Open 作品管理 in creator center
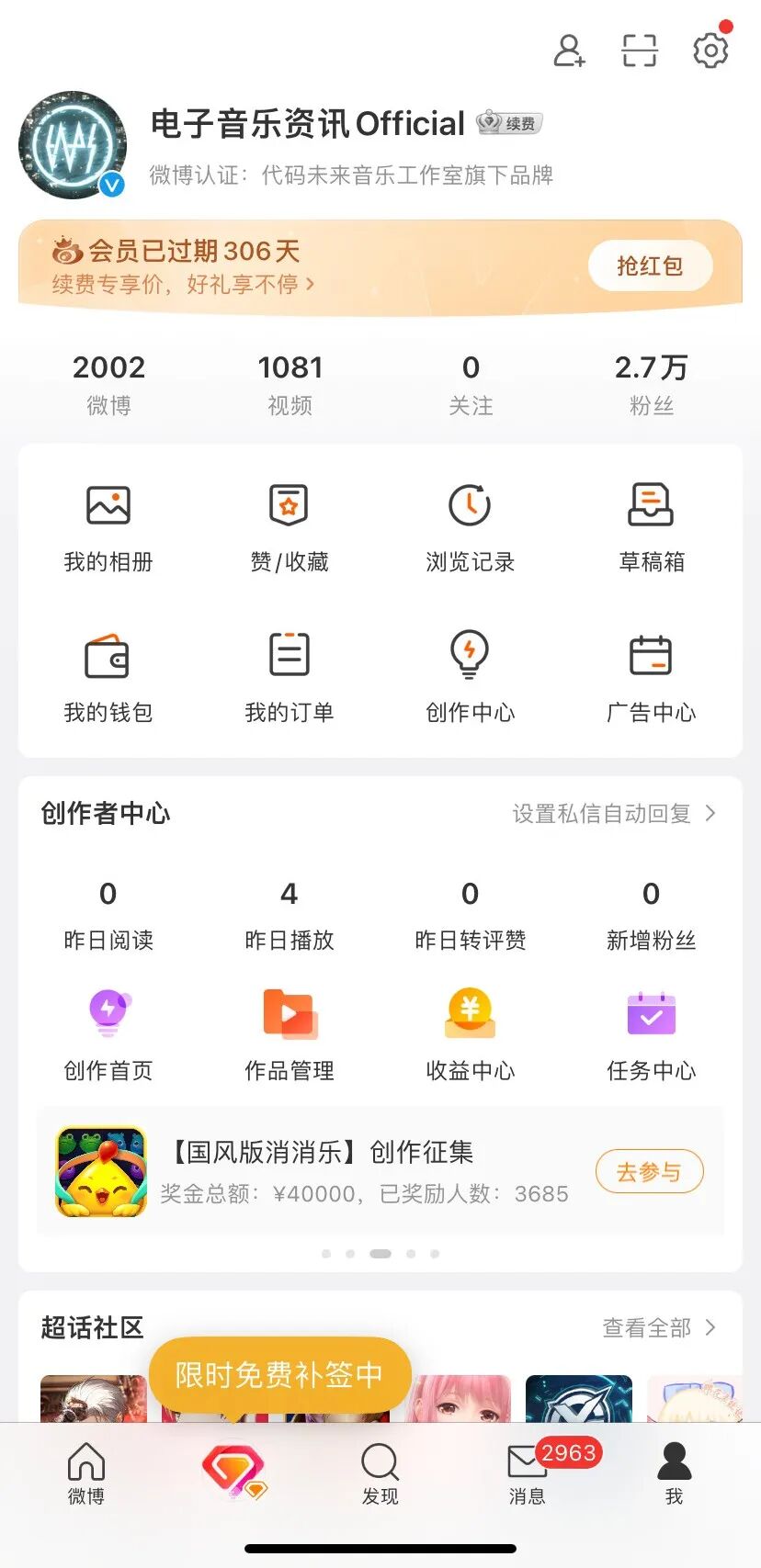Viewport: 761px width, 1568px height. [x=289, y=1035]
